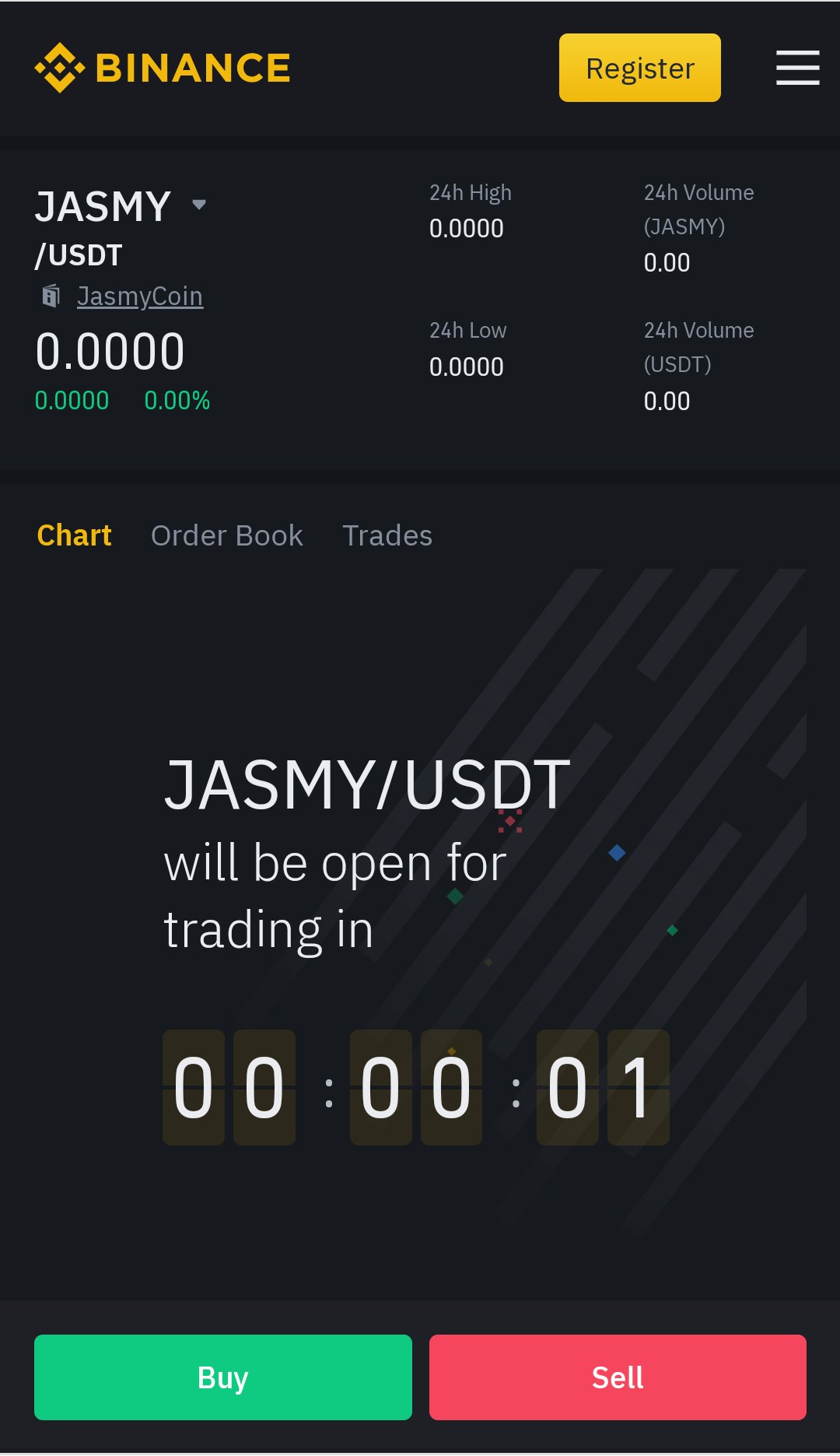Screen dimensions: 840x1456
Task: Go to the Binance home logo
Action: coord(162,68)
